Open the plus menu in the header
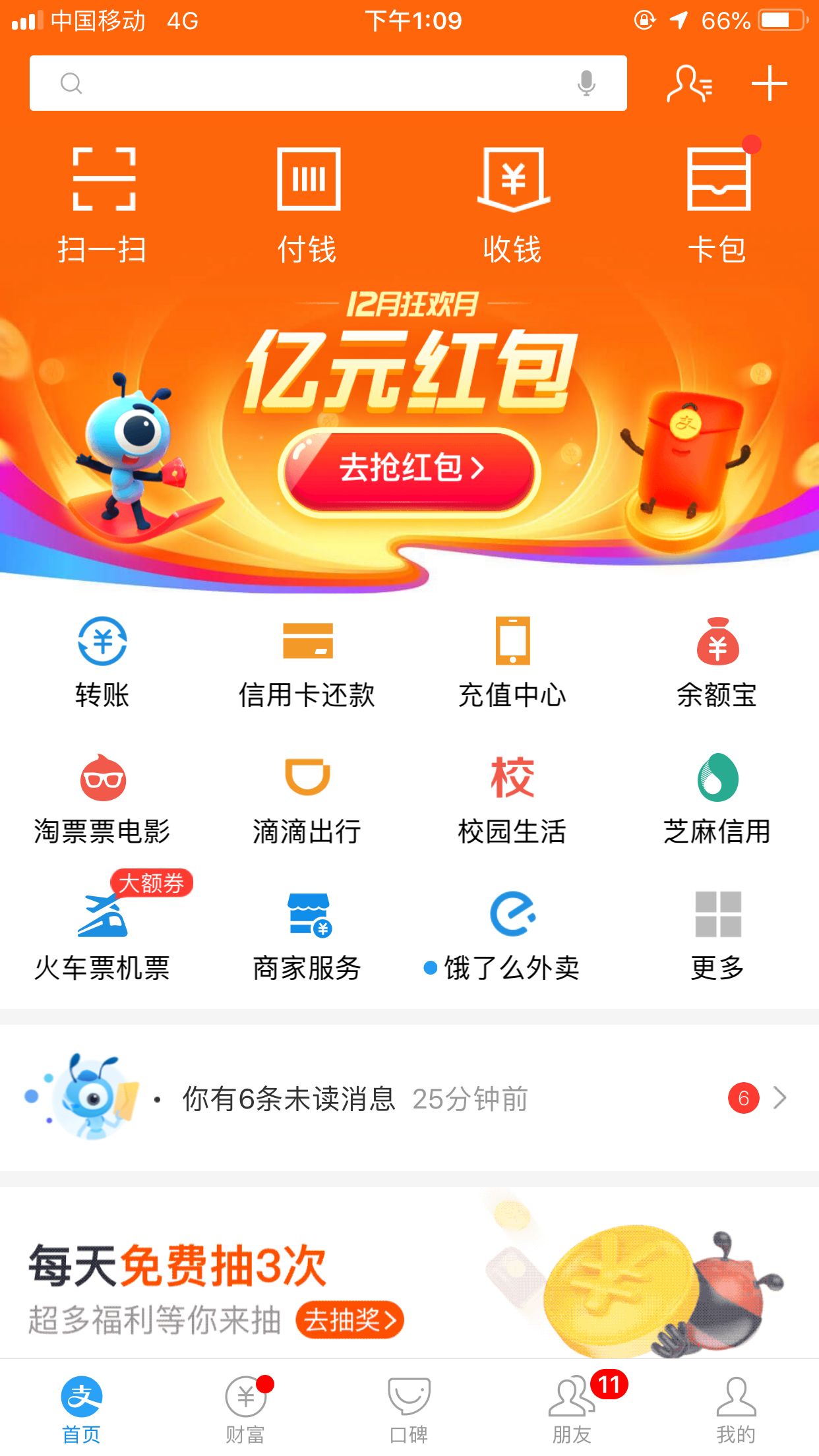 point(769,84)
